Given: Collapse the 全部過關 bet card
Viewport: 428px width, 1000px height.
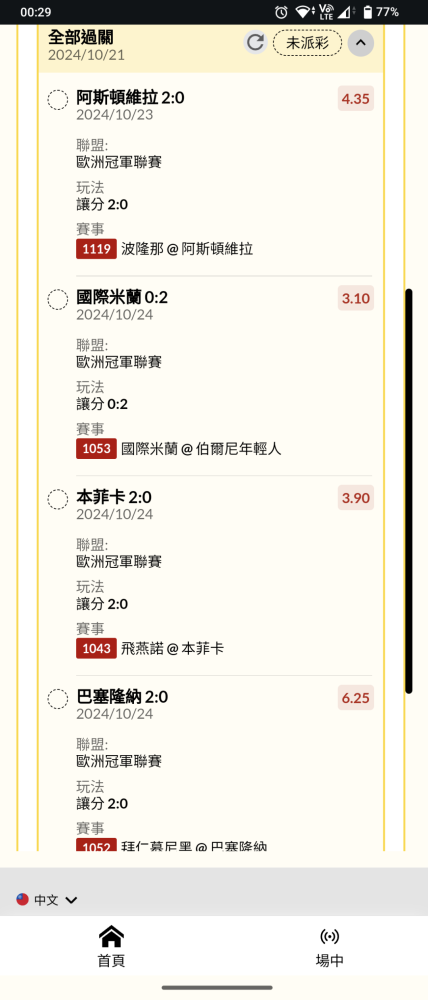Looking at the screenshot, I should pyautogui.click(x=360, y=43).
